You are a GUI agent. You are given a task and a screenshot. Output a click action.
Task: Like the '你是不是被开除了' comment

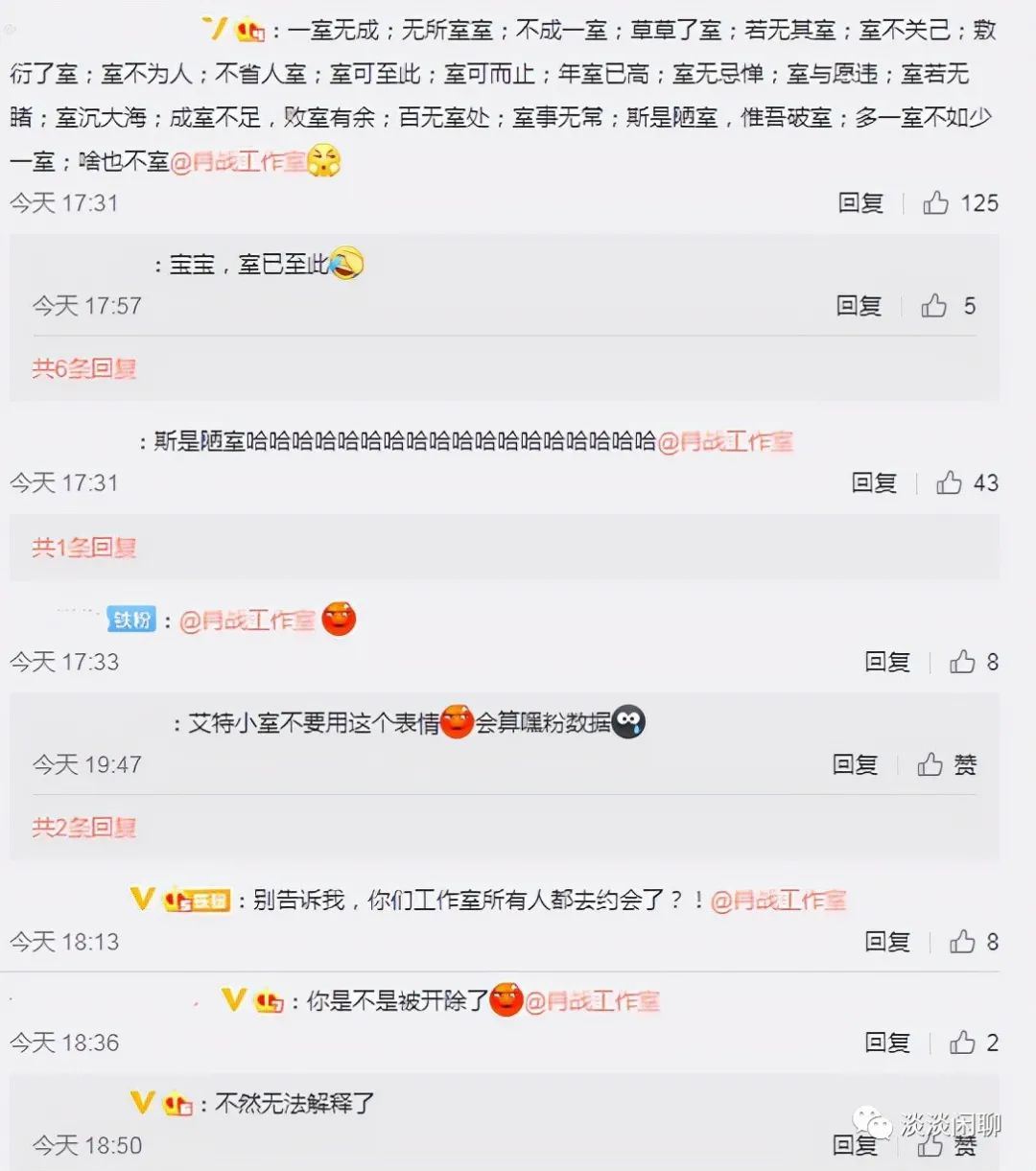point(963,1042)
